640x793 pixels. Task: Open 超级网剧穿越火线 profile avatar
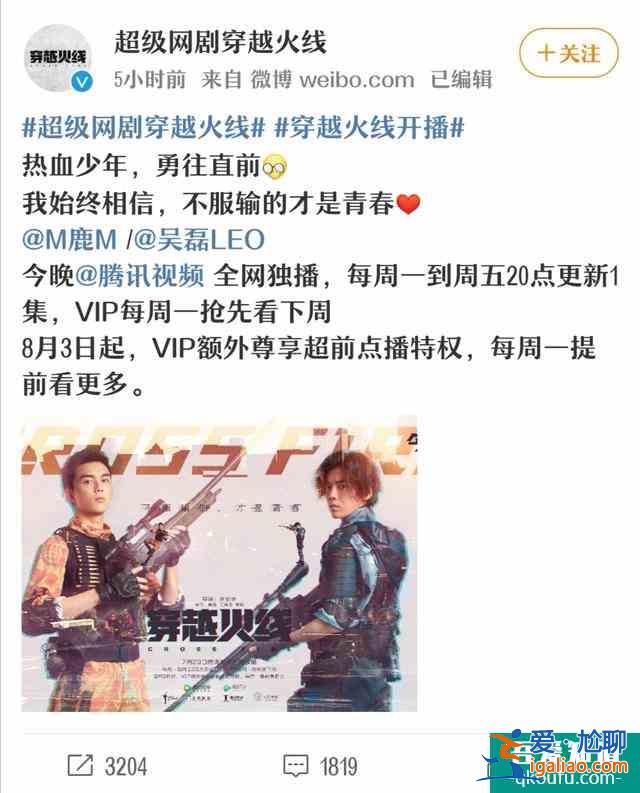click(54, 60)
